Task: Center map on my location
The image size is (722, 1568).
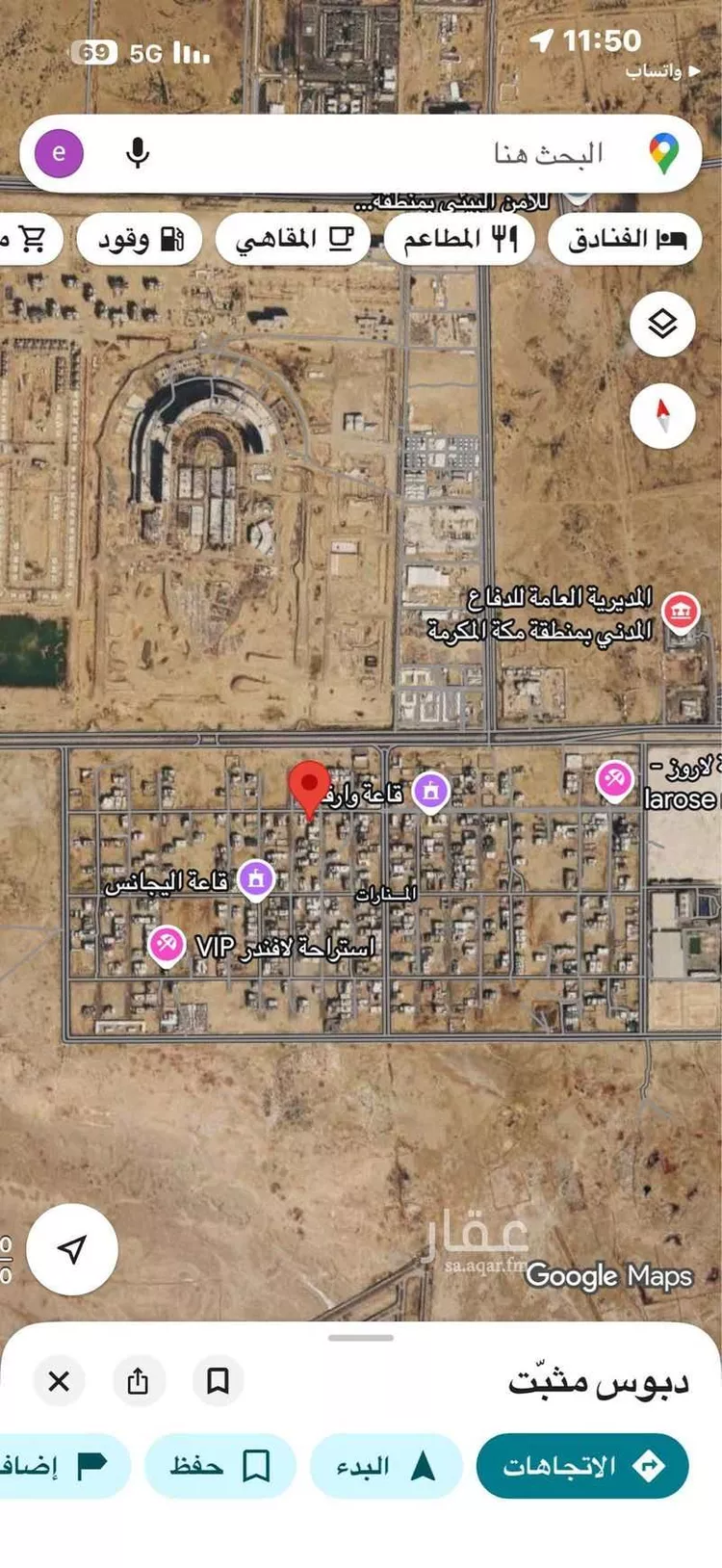Action: coord(72,1248)
